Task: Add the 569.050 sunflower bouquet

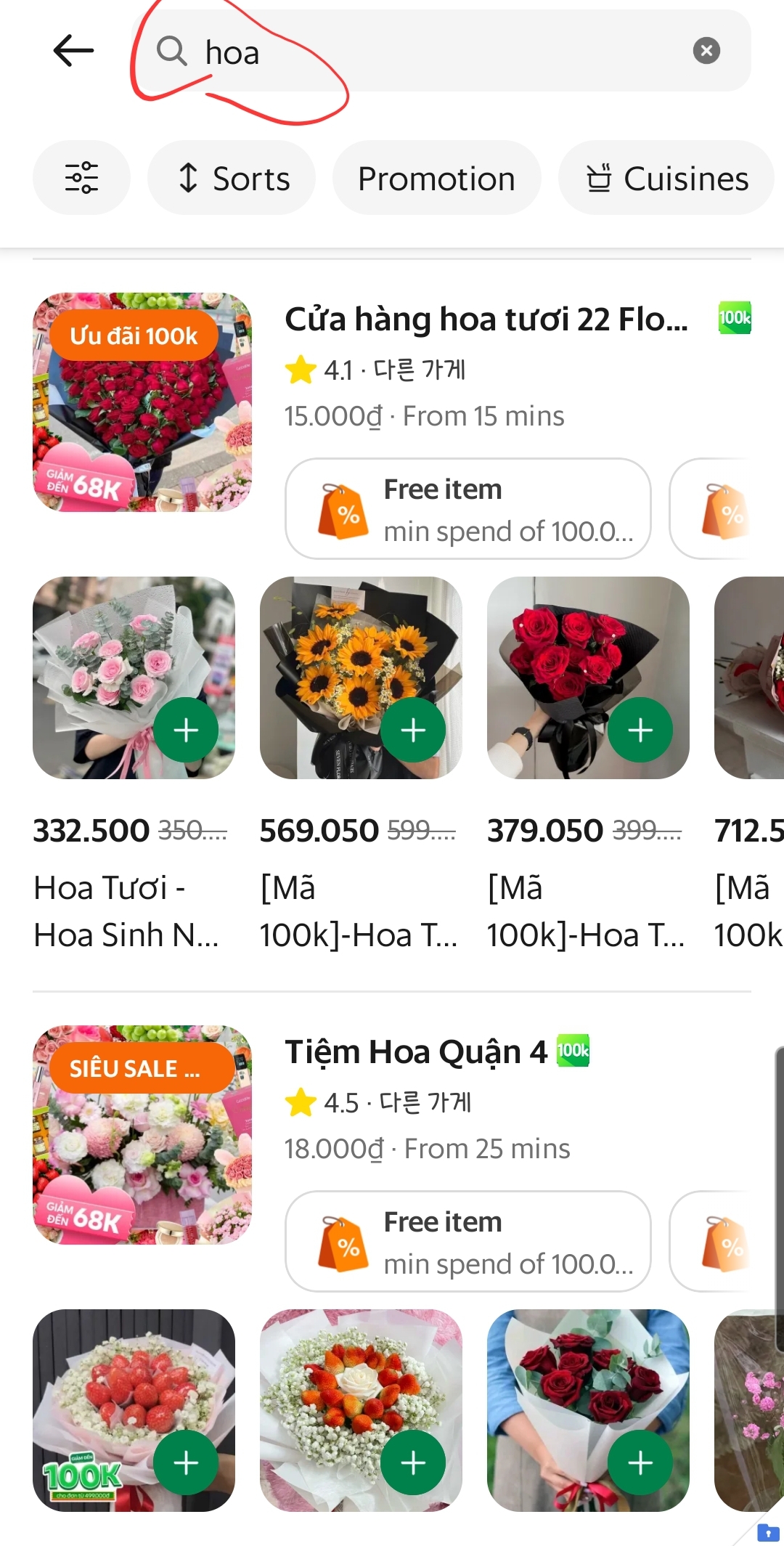Action: coord(413,730)
